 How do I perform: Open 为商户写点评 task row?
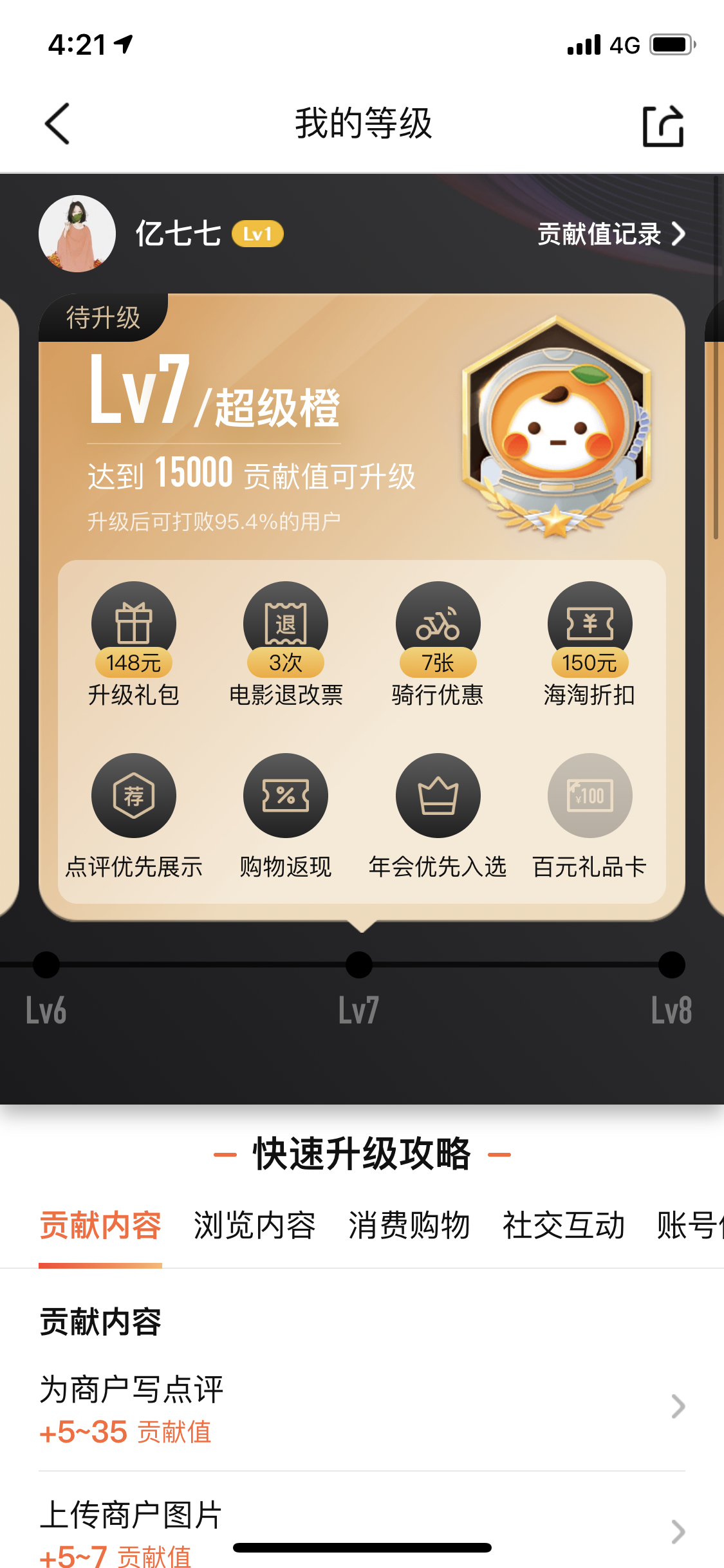coord(362,1409)
